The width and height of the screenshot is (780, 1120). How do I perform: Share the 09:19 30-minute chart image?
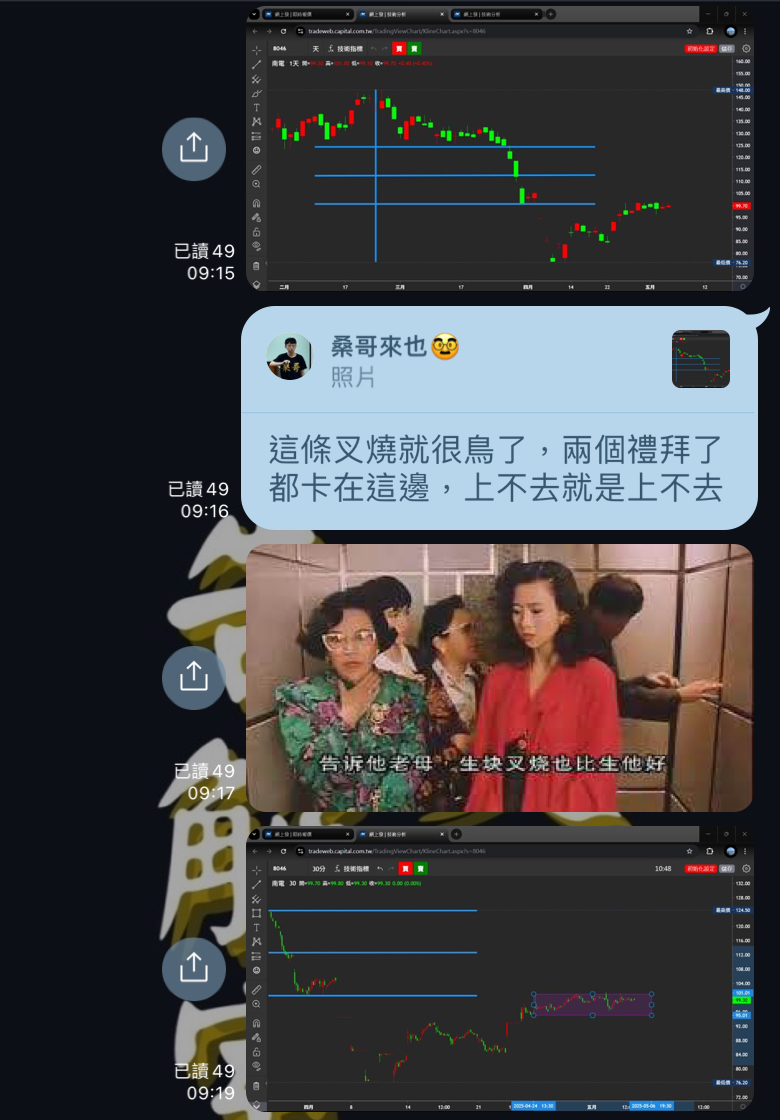[193, 968]
